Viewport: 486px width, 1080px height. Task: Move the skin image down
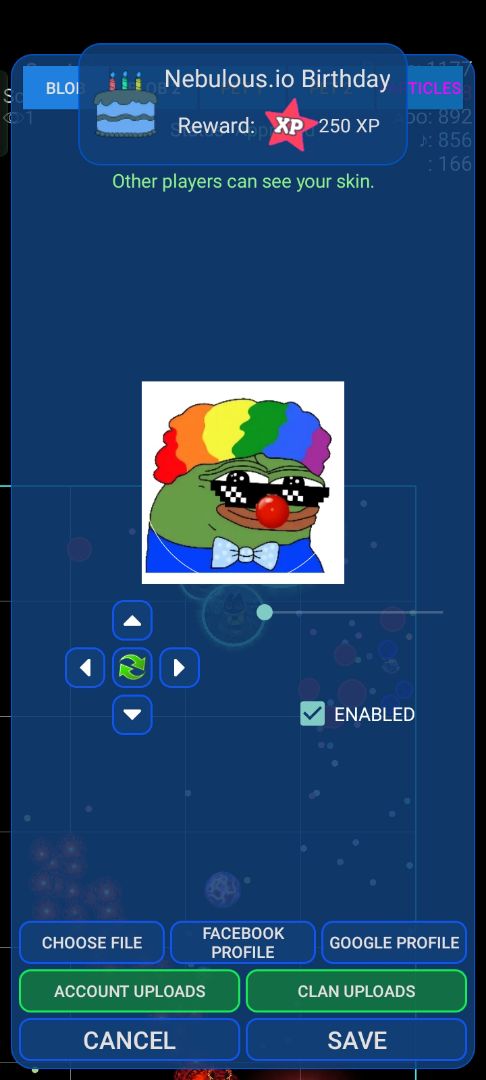(x=132, y=714)
